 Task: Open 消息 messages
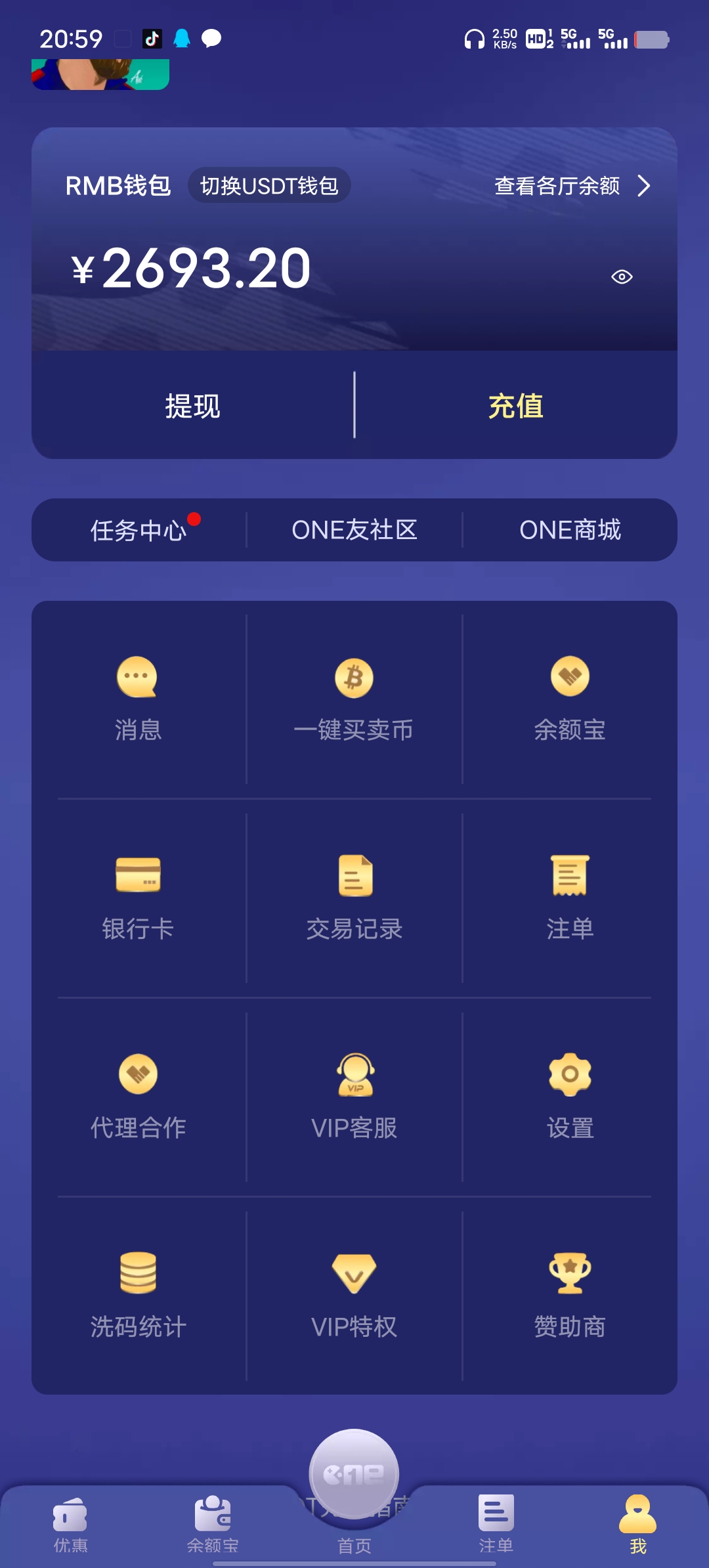pos(138,699)
